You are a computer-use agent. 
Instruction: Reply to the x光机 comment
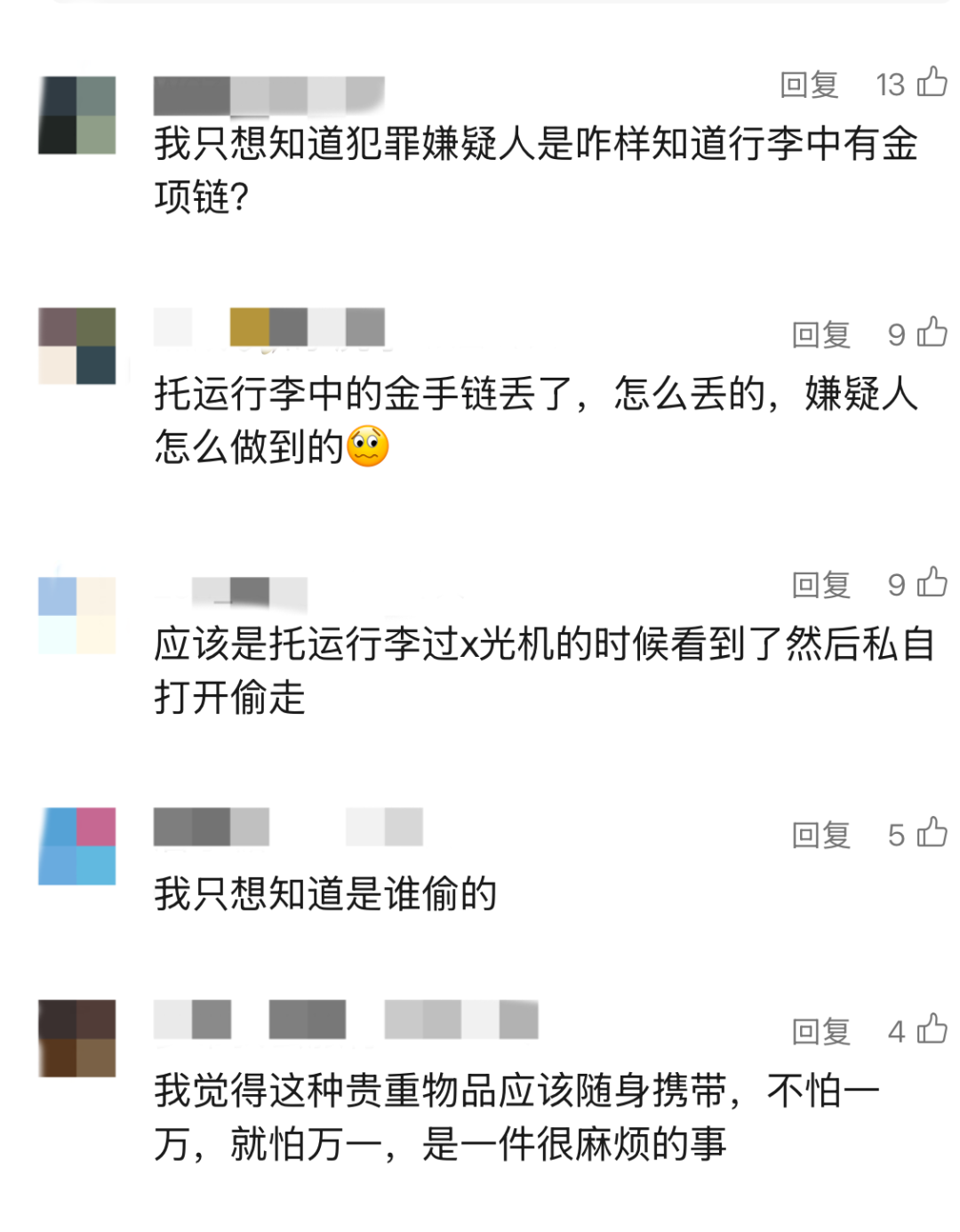coord(820,585)
